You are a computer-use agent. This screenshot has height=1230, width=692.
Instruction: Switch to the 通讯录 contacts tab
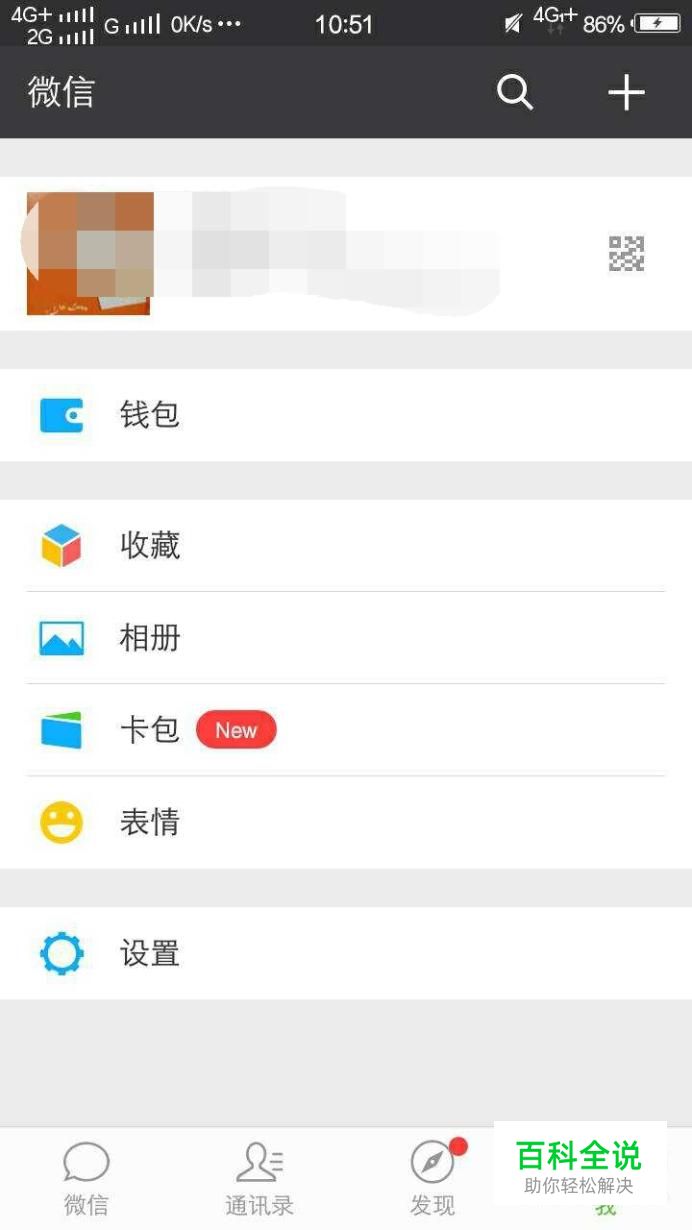[259, 1179]
